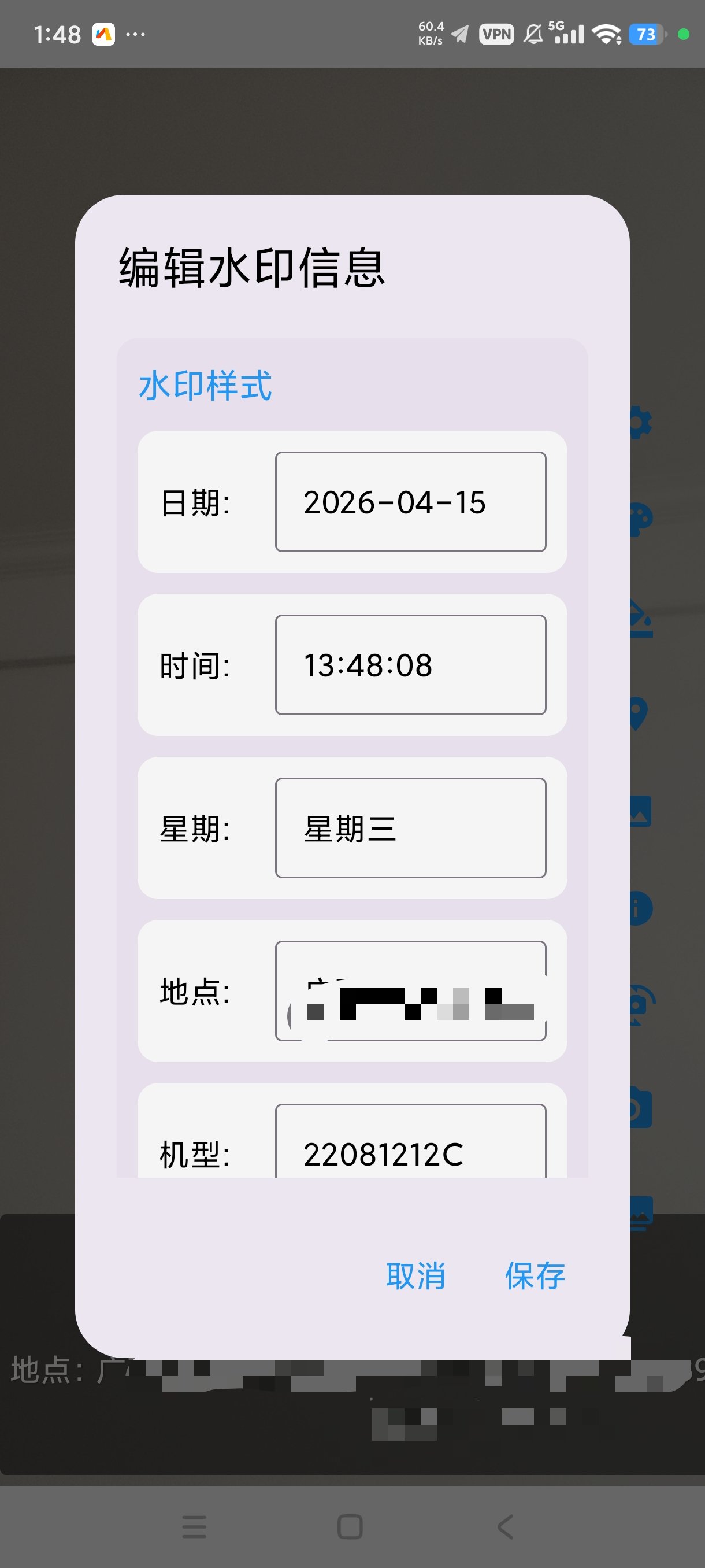Tap 保存 to save watermark info
The width and height of the screenshot is (705, 1568).
point(535,1276)
